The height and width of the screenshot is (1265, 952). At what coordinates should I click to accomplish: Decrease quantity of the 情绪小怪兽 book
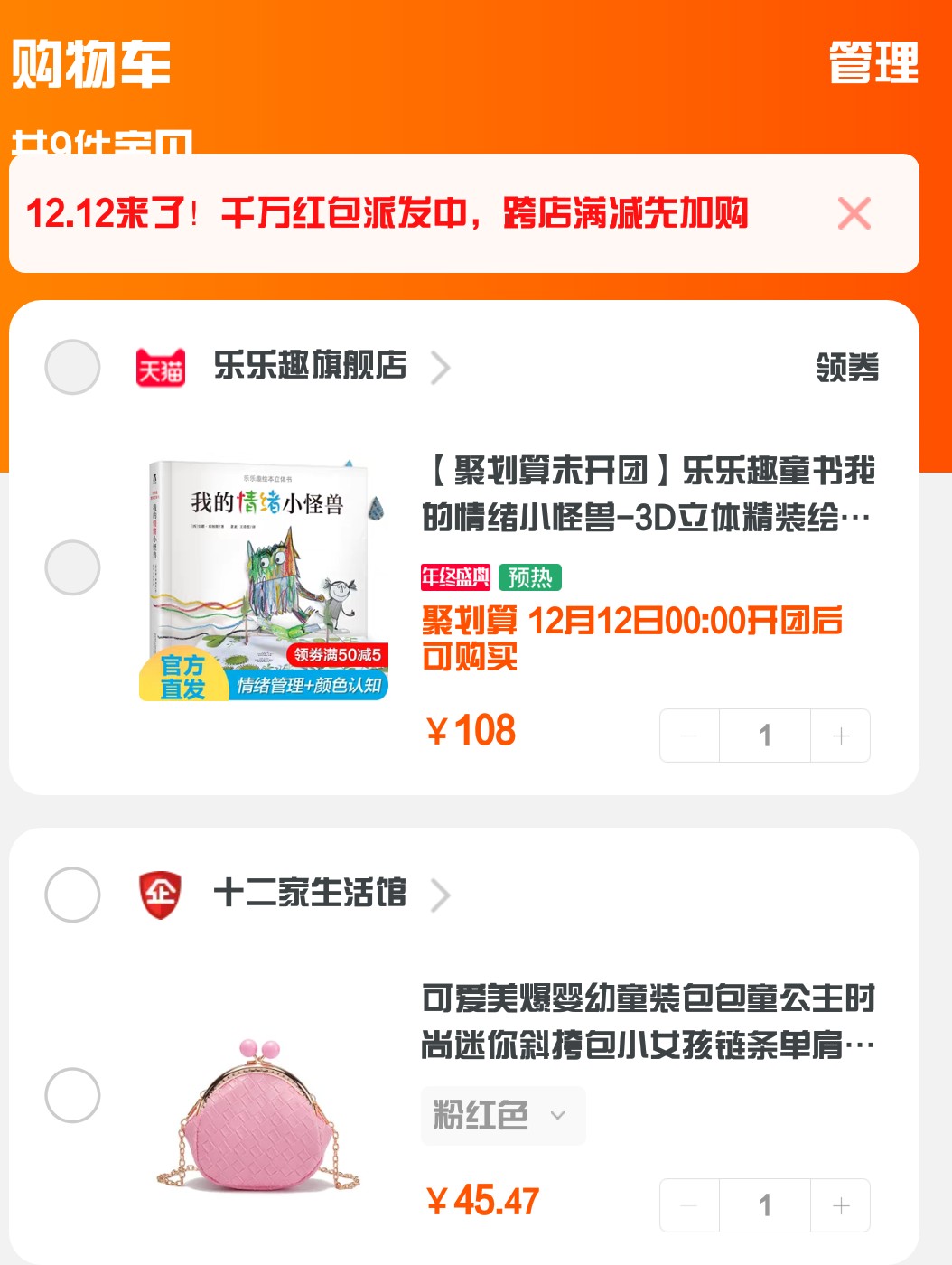689,736
